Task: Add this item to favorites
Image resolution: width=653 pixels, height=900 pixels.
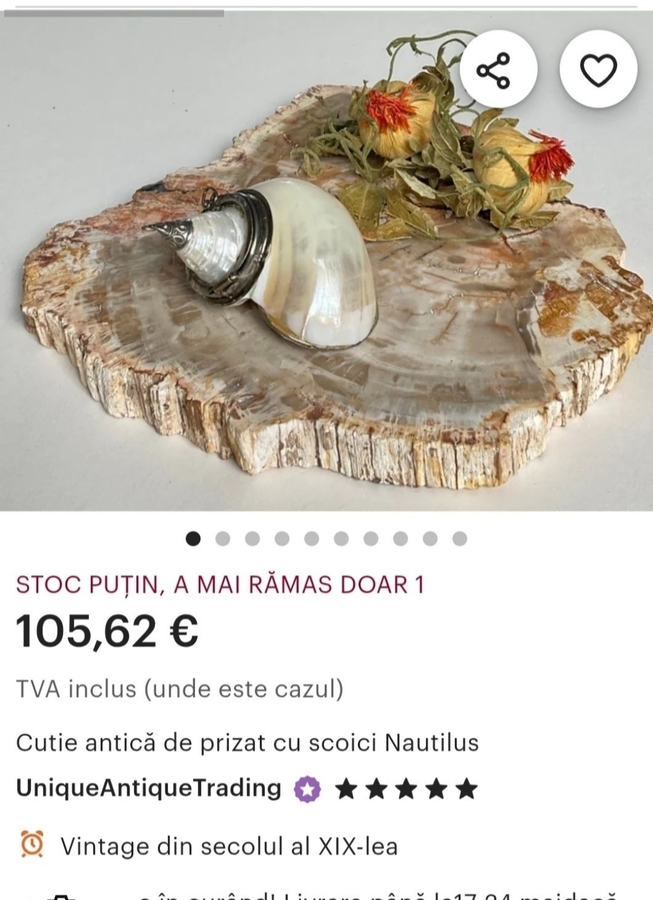Action: [598, 70]
